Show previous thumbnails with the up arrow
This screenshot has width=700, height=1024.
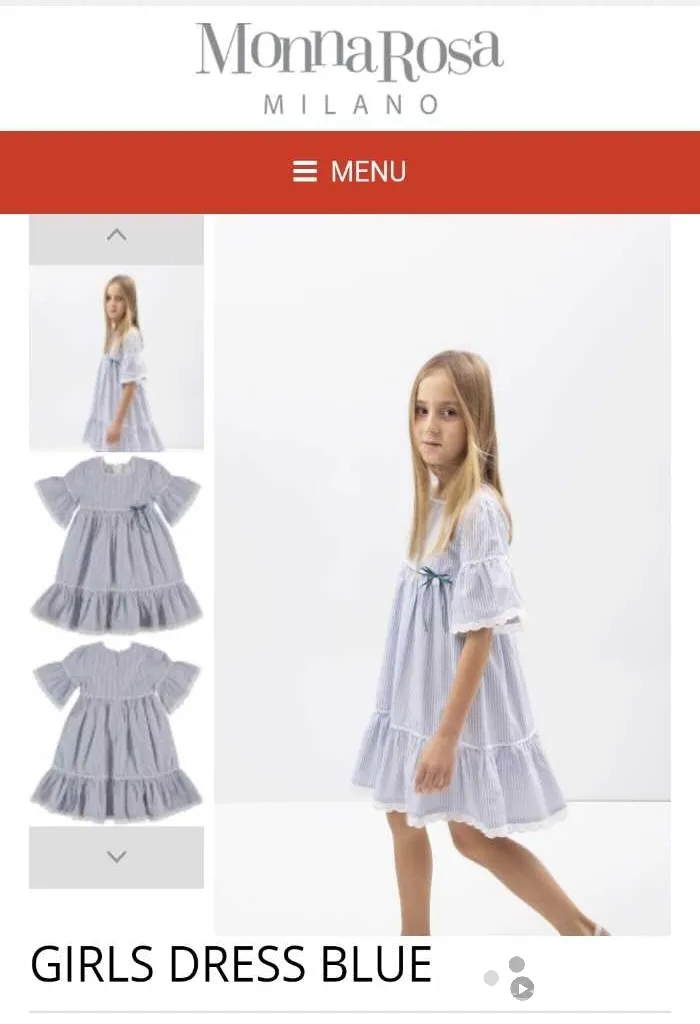pyautogui.click(x=116, y=237)
